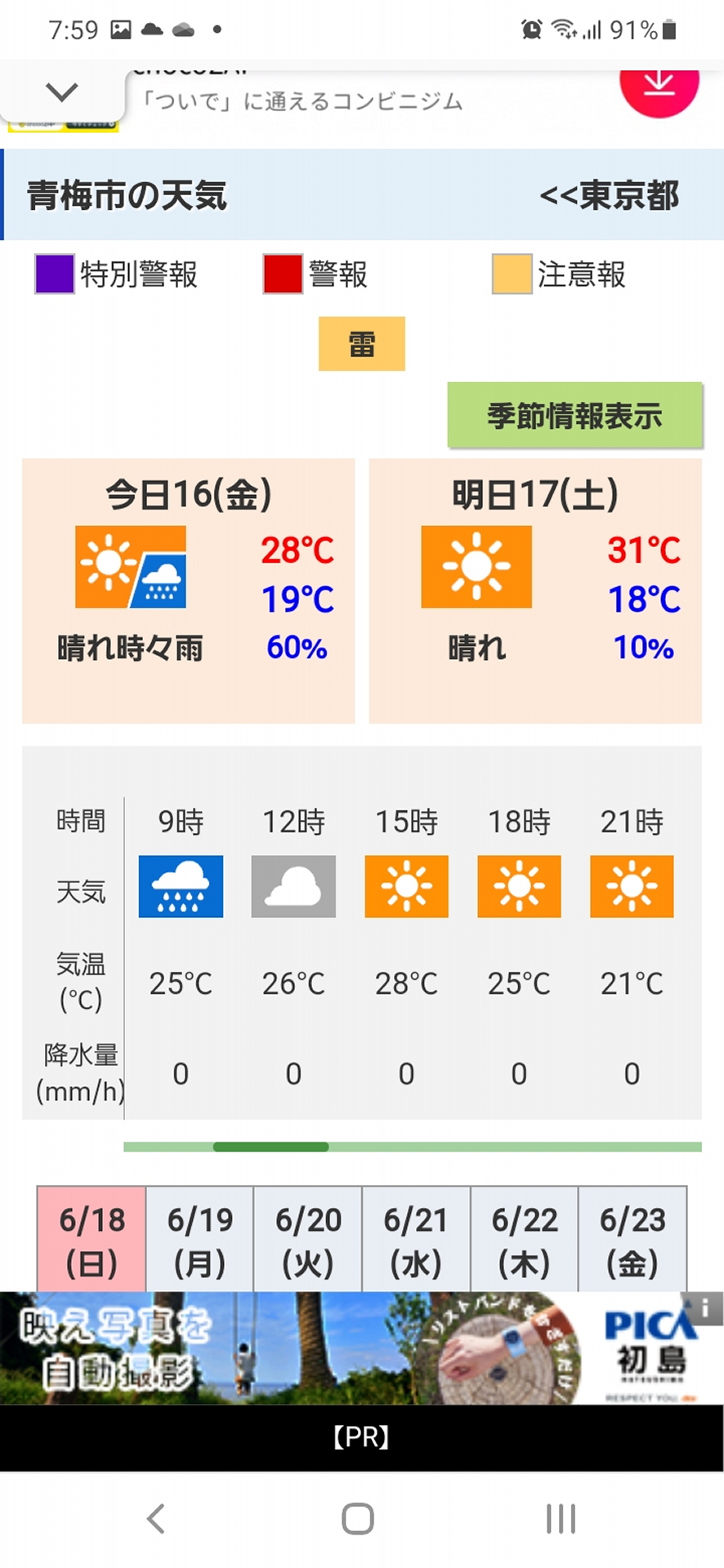View the 6/23 (金) forecast
Screen dimensions: 724x1568
(x=632, y=1240)
